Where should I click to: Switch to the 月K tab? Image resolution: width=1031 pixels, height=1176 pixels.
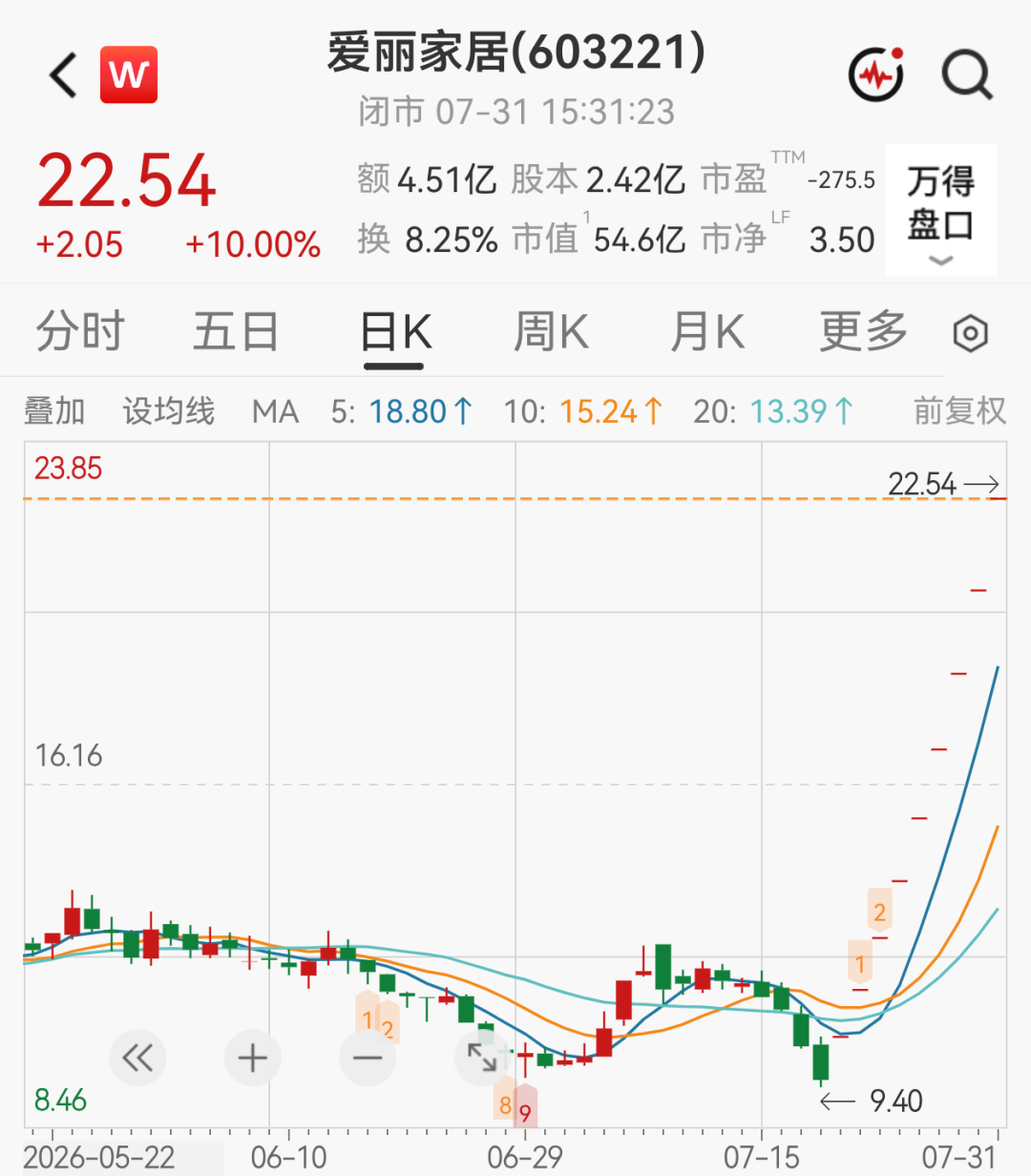[707, 332]
